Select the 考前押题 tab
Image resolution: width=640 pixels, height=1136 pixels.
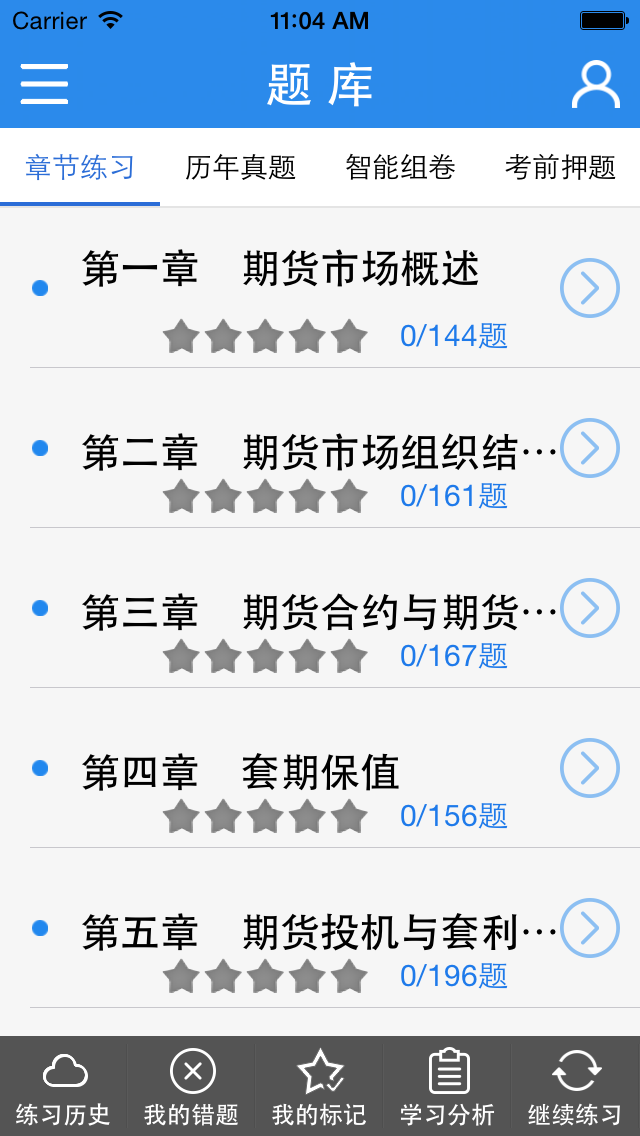(x=560, y=167)
